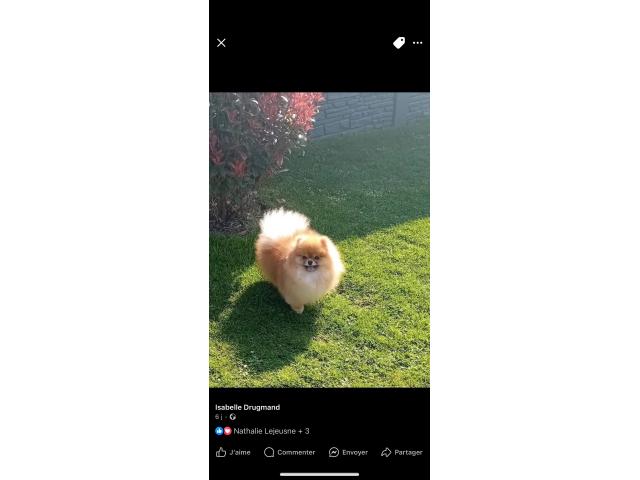Like this photo with J'aime
This screenshot has width=640, height=480.
tap(234, 452)
